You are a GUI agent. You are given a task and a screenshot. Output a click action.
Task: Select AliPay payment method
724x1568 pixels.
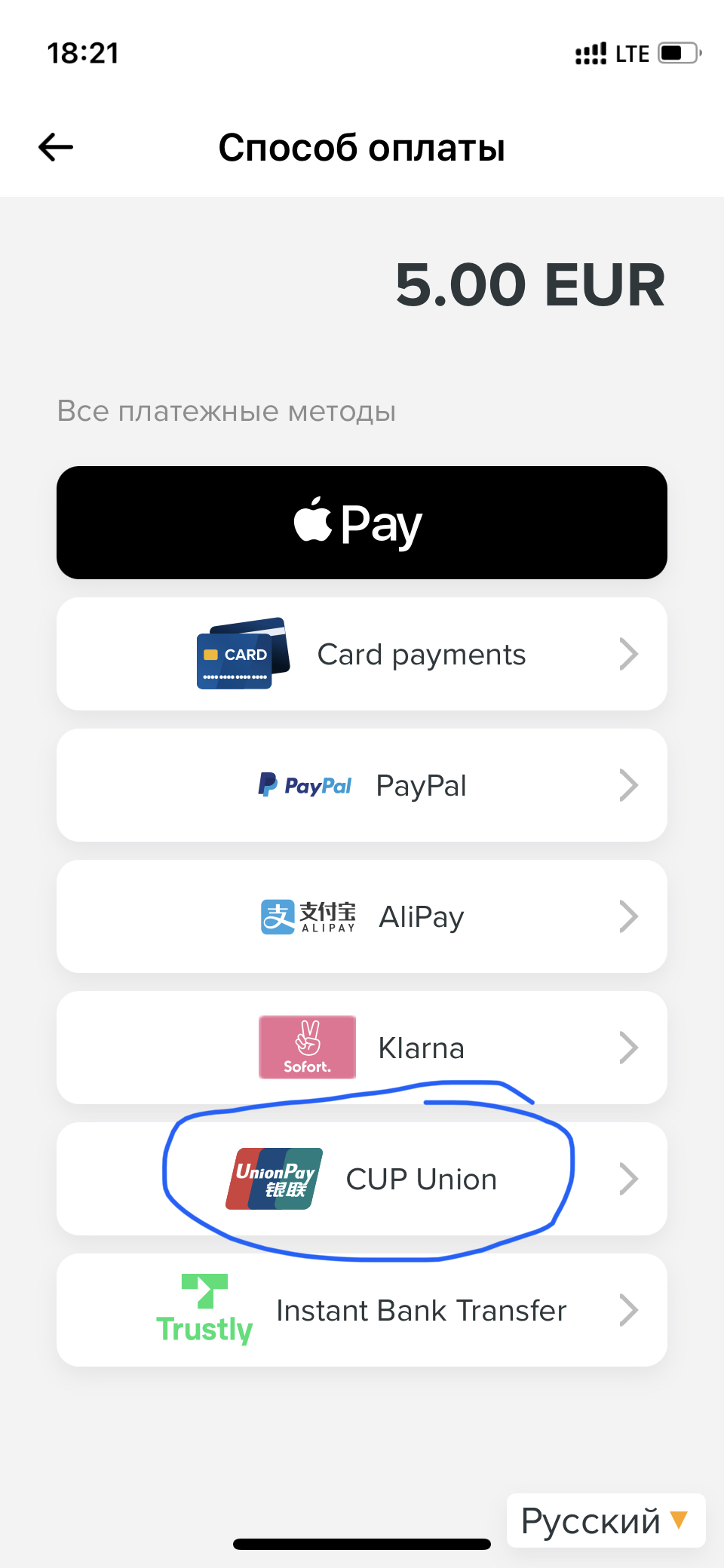tap(362, 916)
